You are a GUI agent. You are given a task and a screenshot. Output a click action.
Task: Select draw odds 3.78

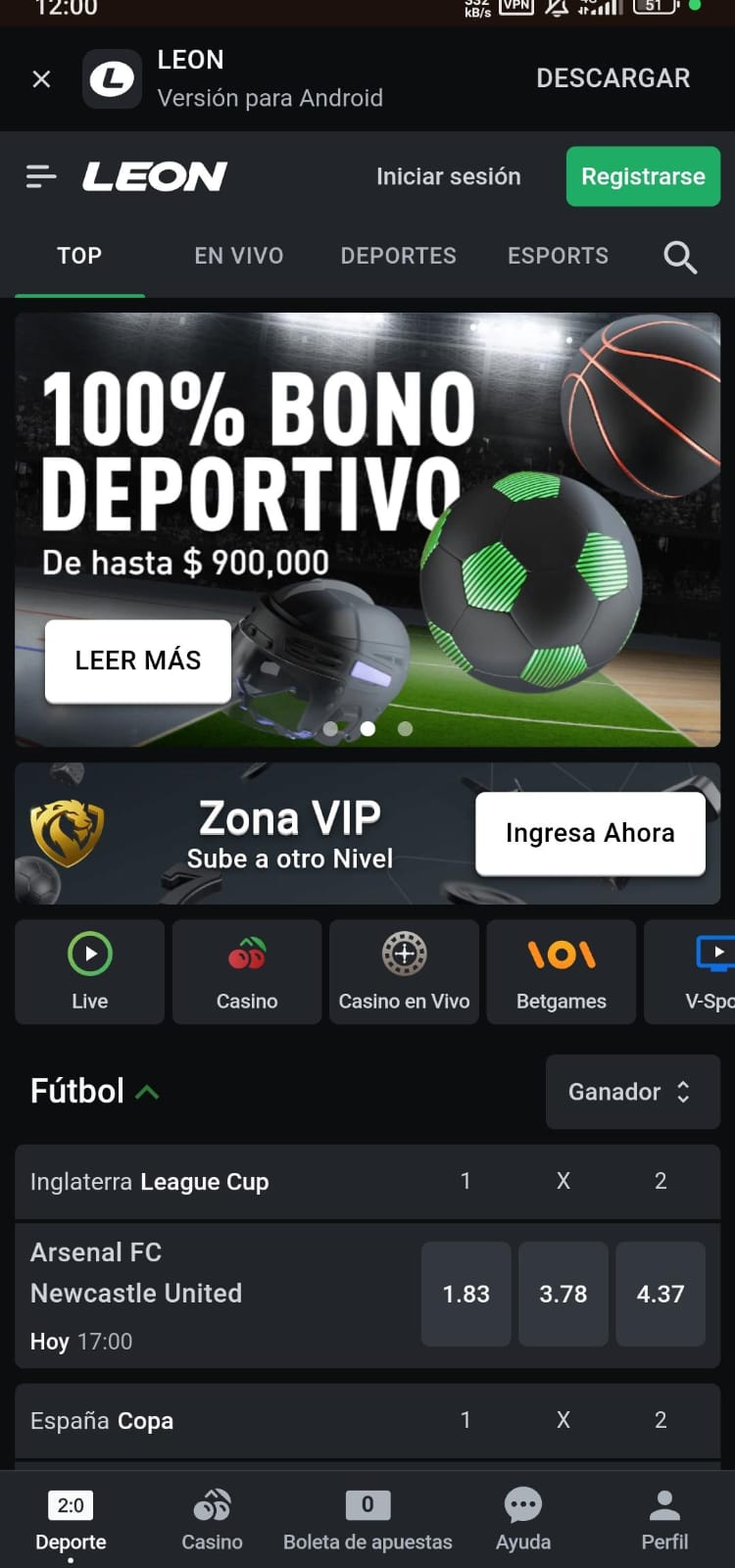coord(563,1294)
